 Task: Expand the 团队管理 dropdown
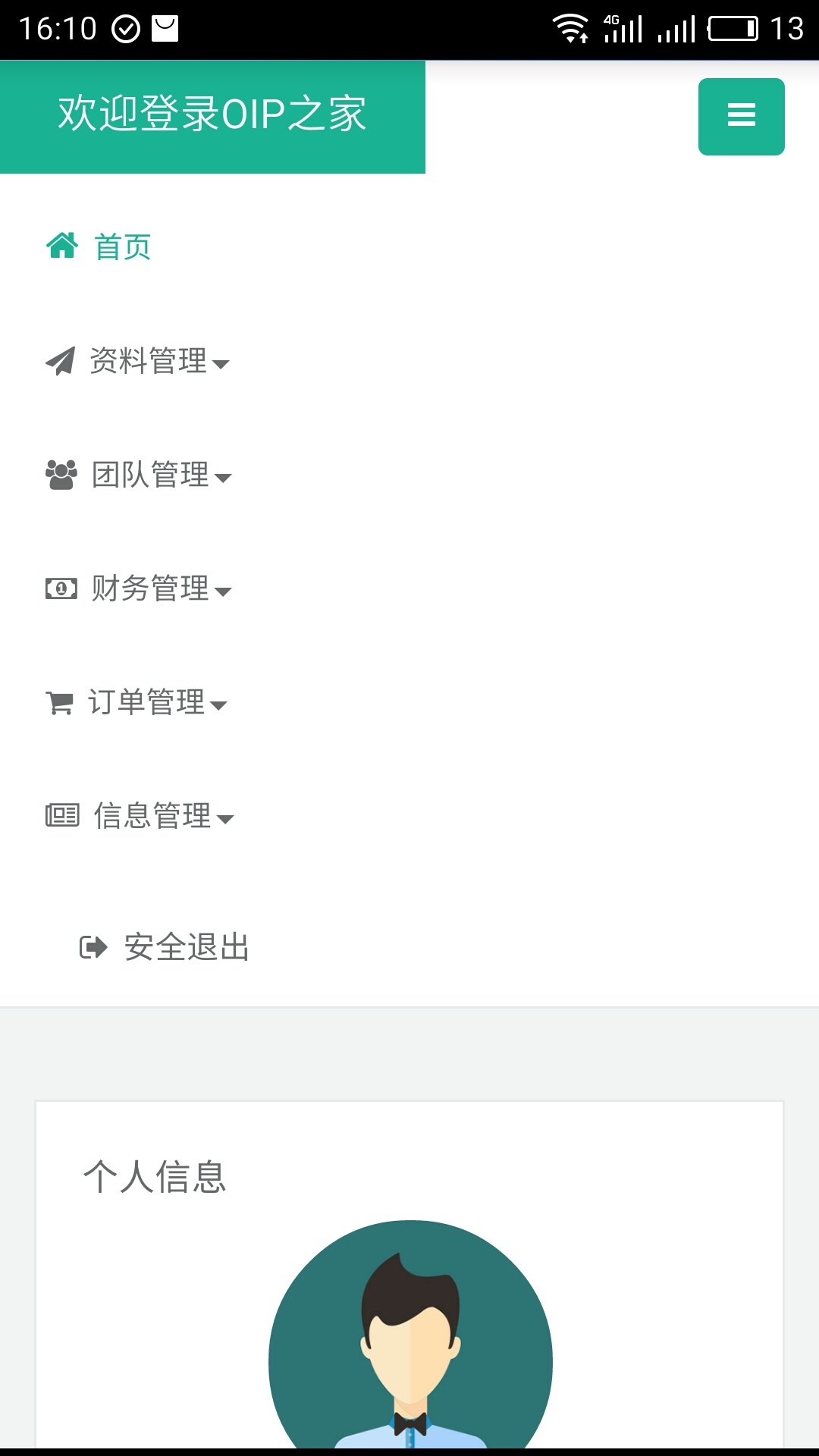(x=225, y=479)
